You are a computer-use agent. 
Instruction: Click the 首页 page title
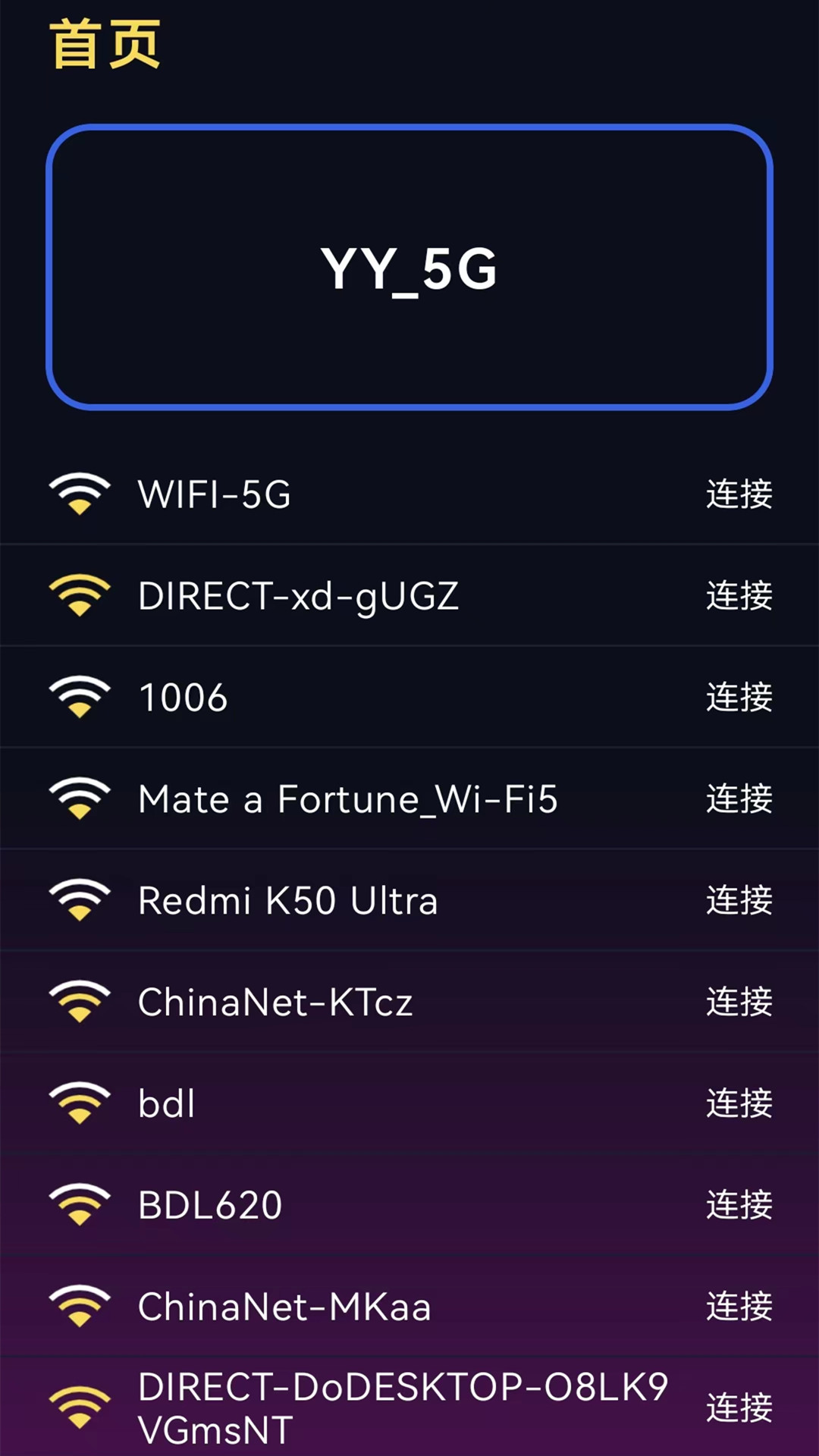pyautogui.click(x=104, y=43)
